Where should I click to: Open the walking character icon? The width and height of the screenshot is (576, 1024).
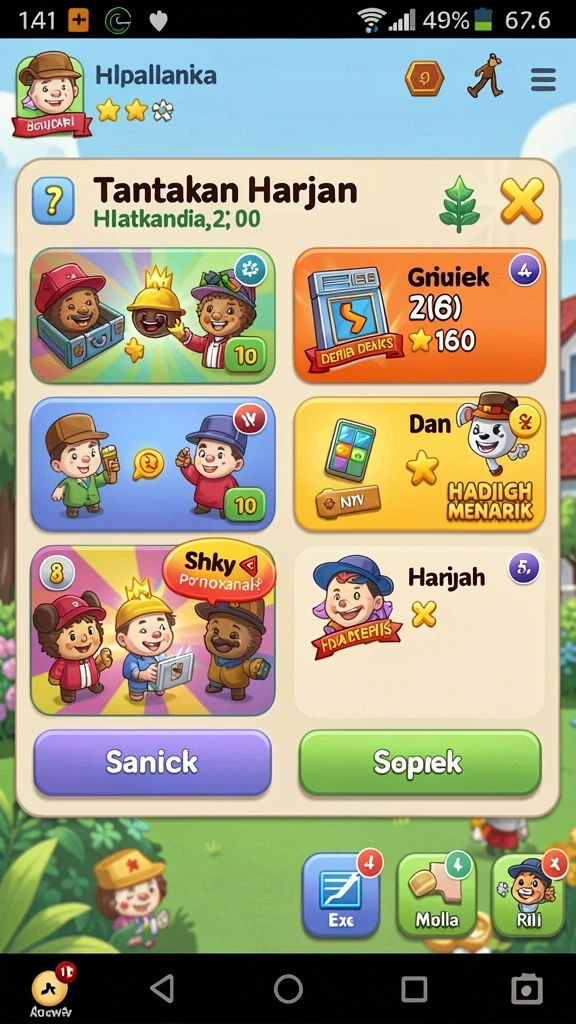coord(485,76)
